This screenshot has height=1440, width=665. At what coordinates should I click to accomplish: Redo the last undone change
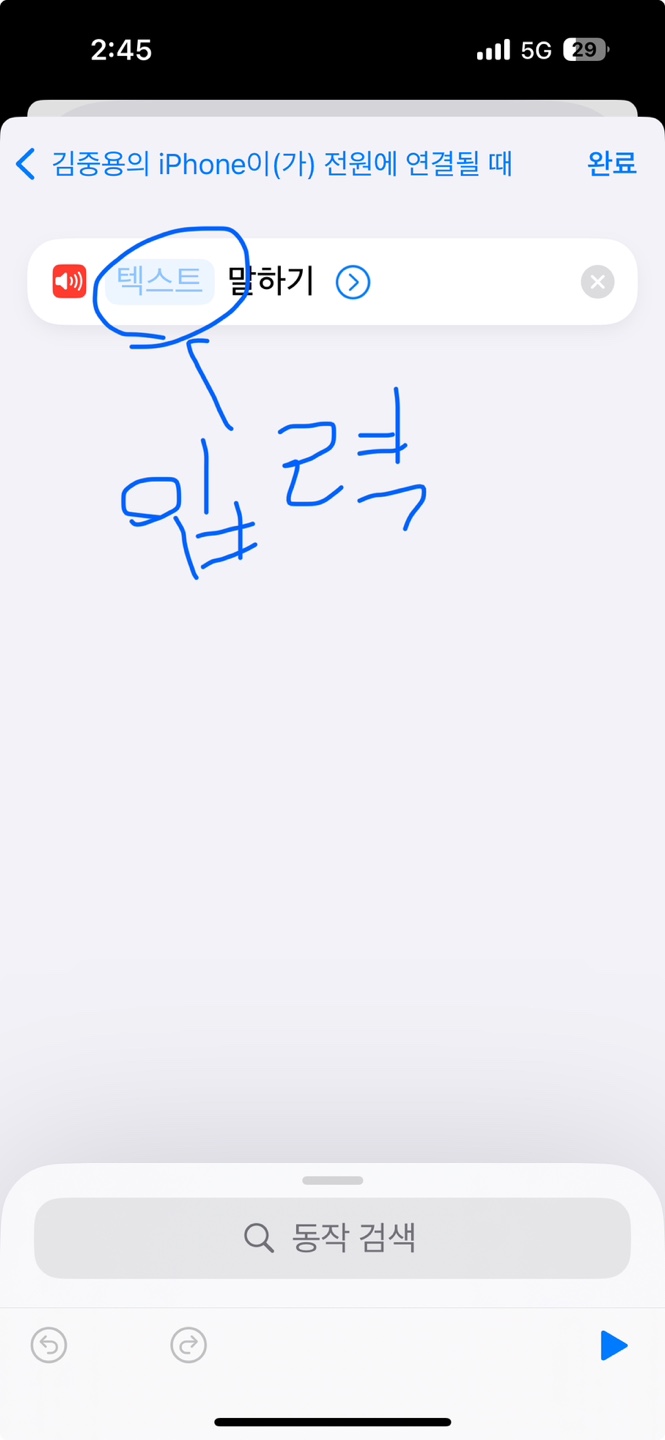pos(188,1345)
